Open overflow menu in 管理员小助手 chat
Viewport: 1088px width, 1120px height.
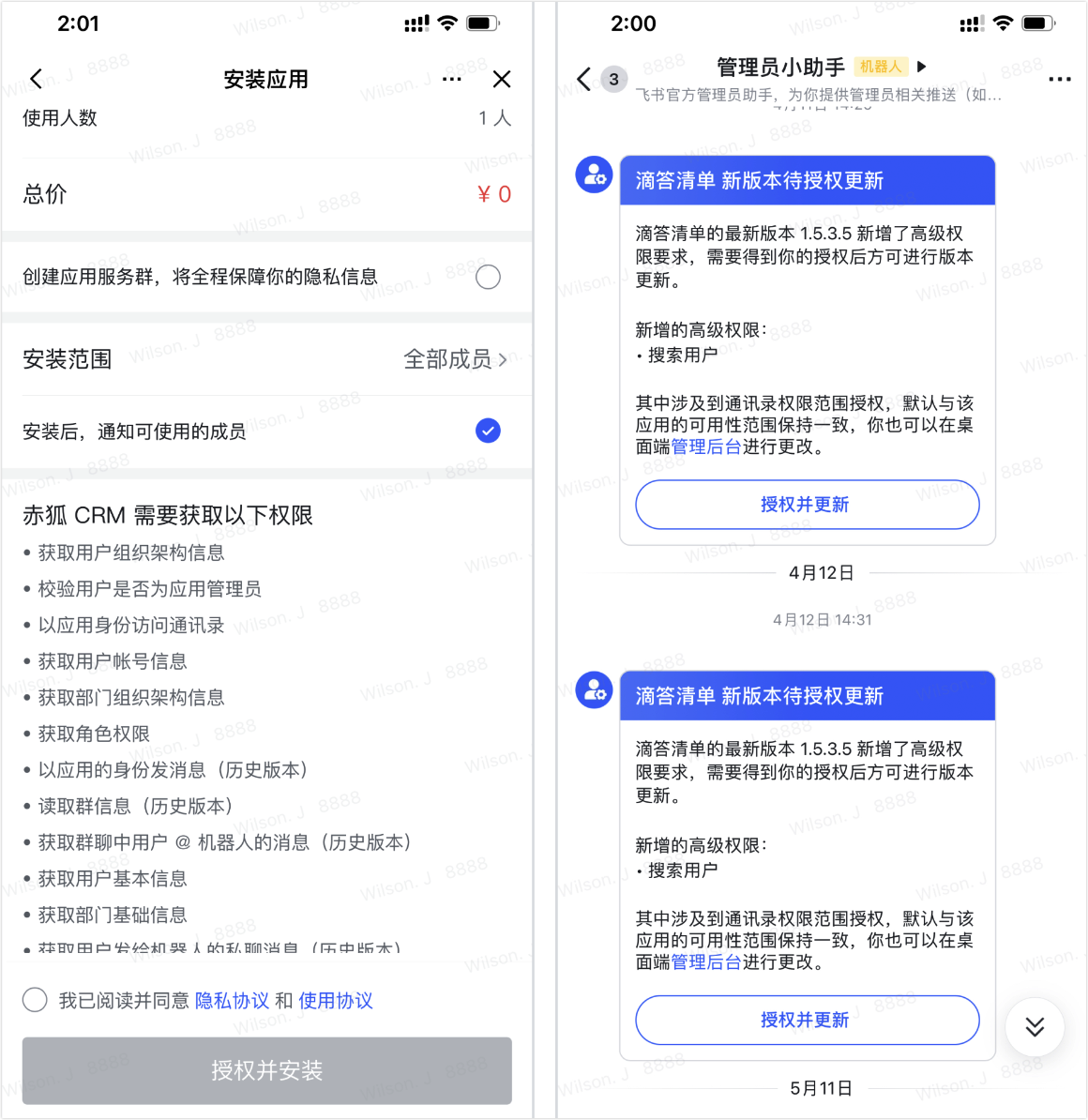click(1060, 80)
